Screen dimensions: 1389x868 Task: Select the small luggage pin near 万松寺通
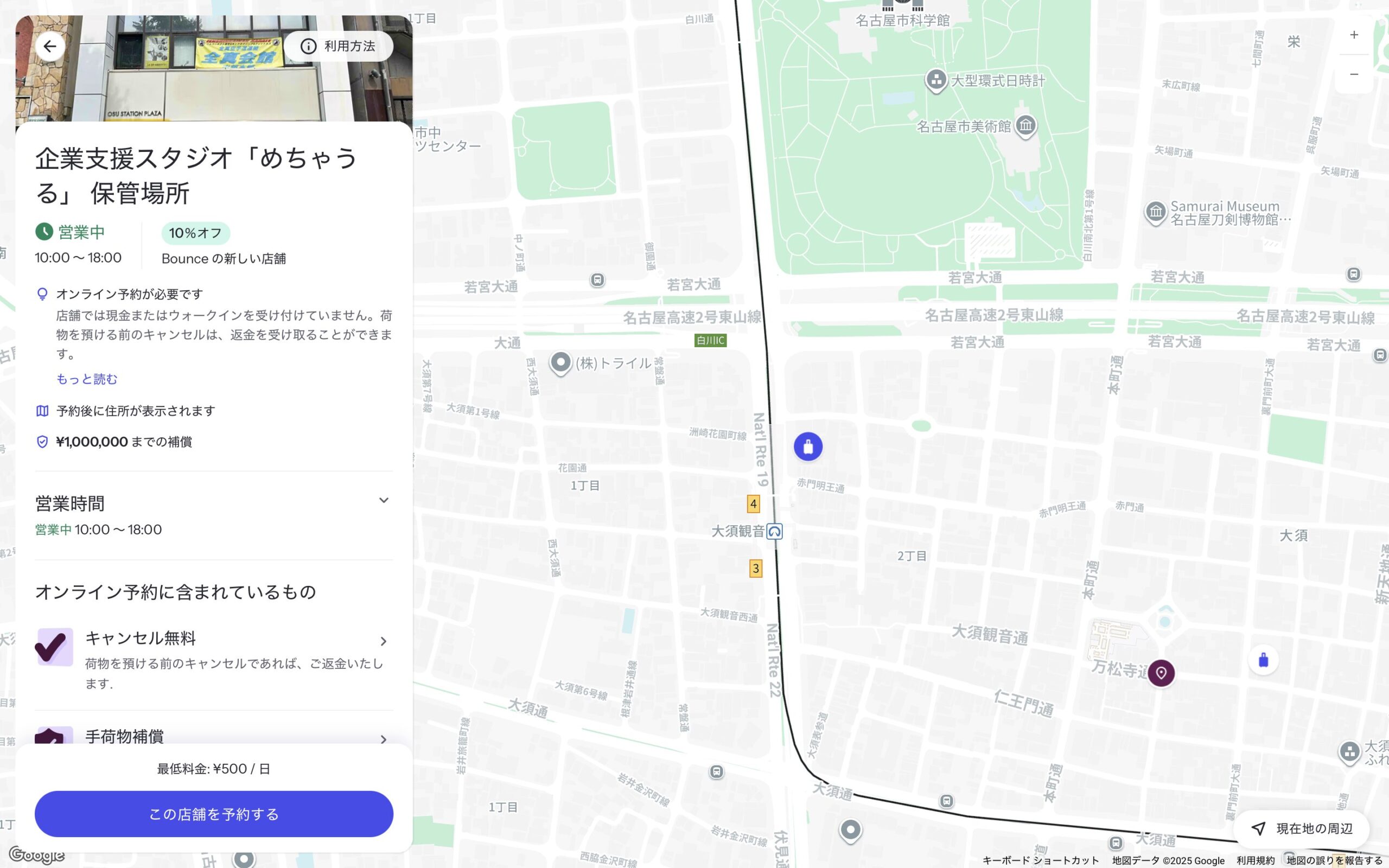coord(1263,660)
